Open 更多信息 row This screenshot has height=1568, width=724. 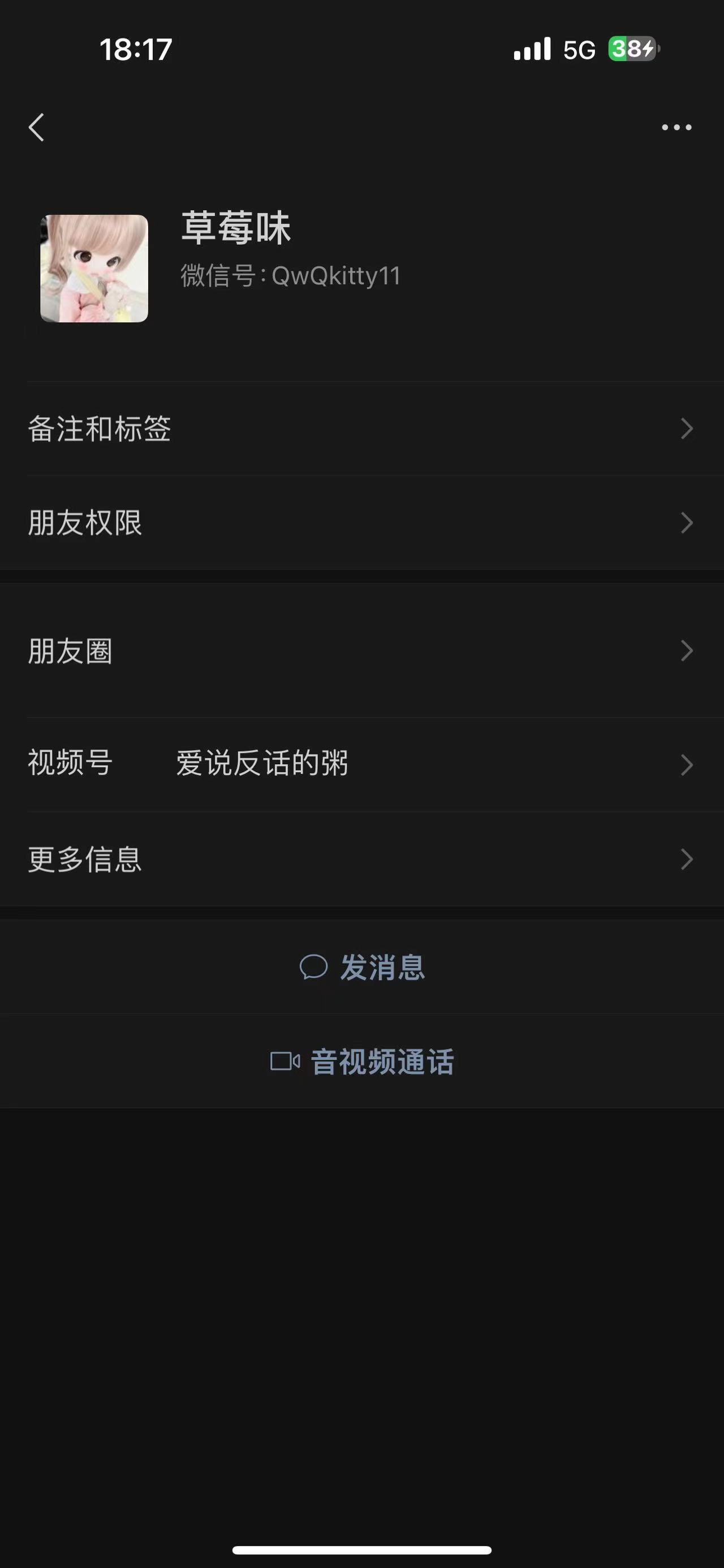coord(361,860)
